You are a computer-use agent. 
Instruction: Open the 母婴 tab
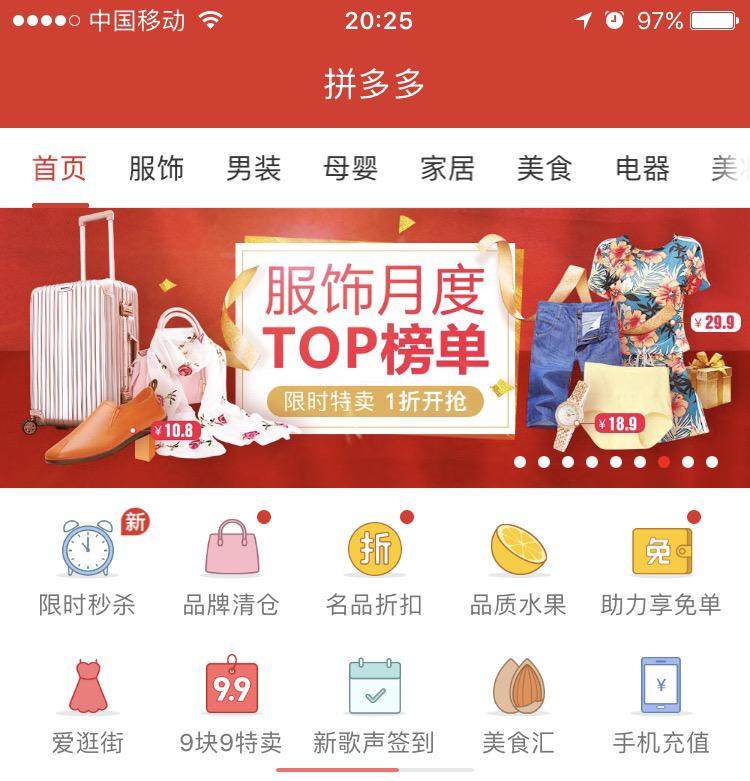[x=350, y=169]
